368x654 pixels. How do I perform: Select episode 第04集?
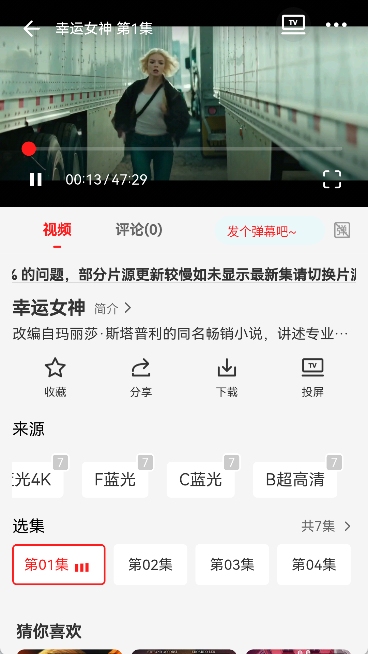click(x=314, y=564)
